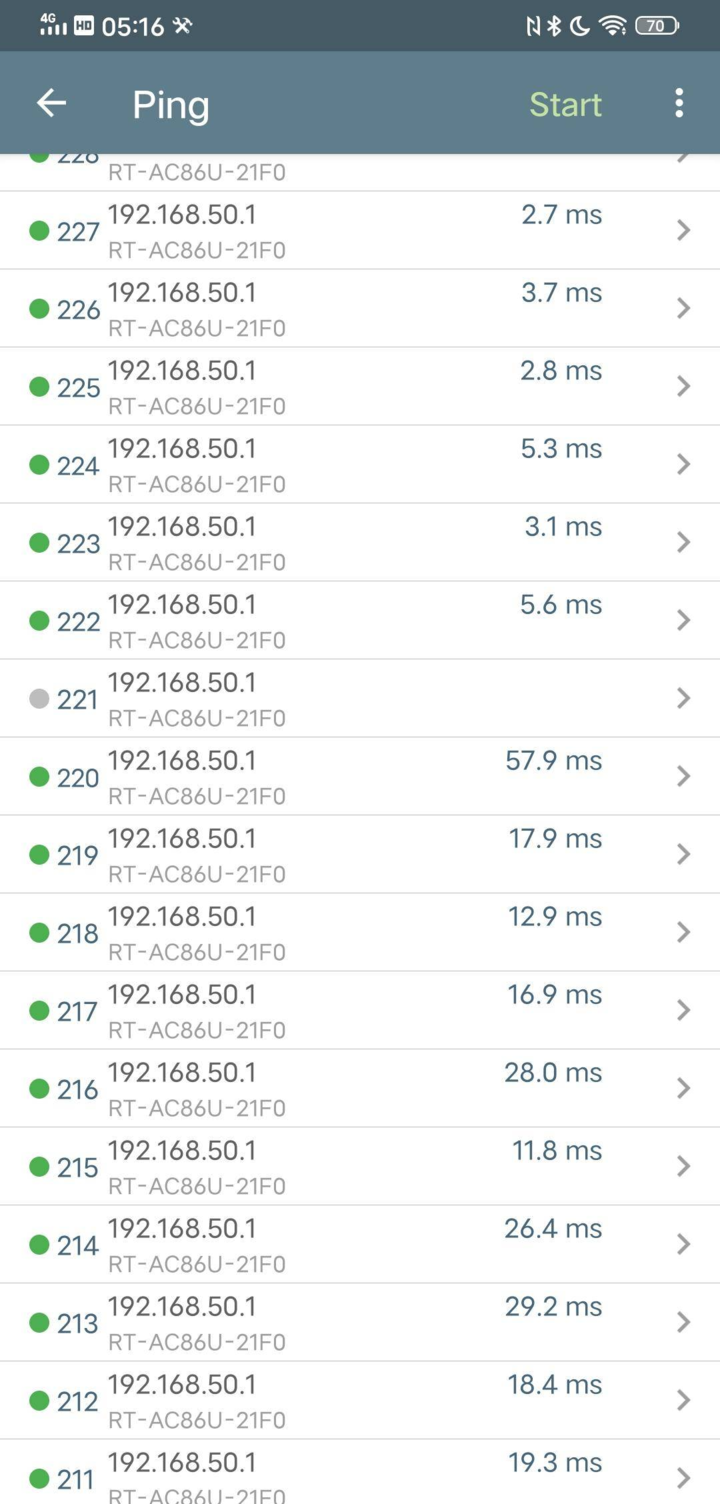Select the Ping title in the top bar

coord(170,103)
